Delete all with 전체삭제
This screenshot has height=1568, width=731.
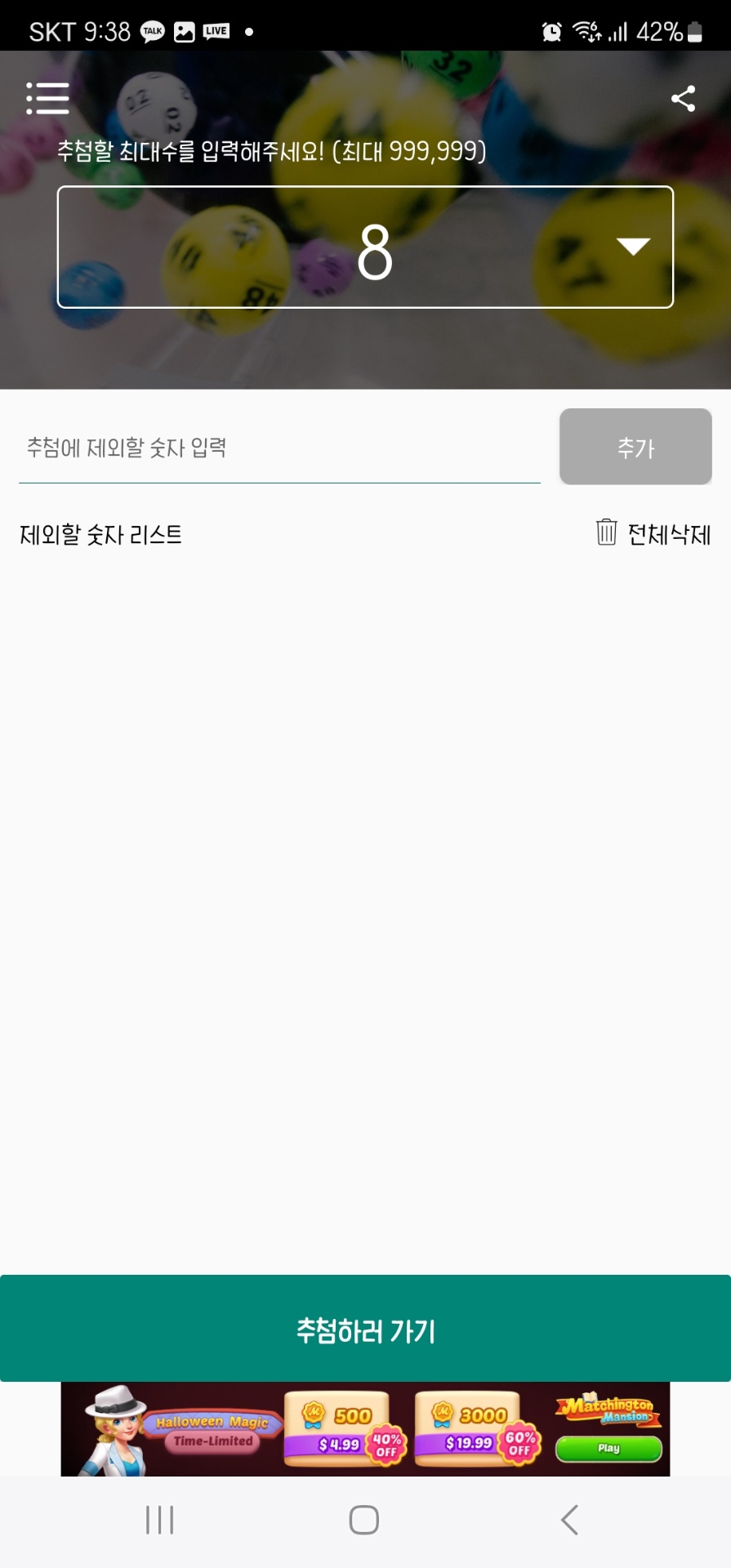click(x=653, y=533)
